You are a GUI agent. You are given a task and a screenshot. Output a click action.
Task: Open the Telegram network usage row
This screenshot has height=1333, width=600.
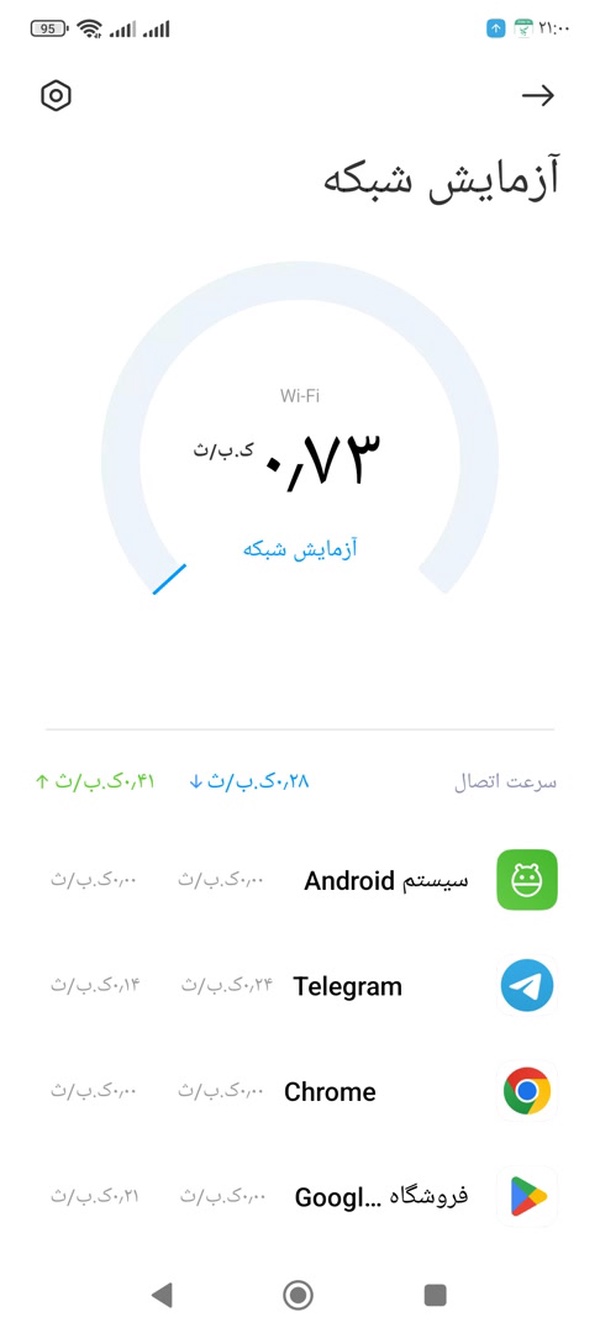[x=300, y=986]
